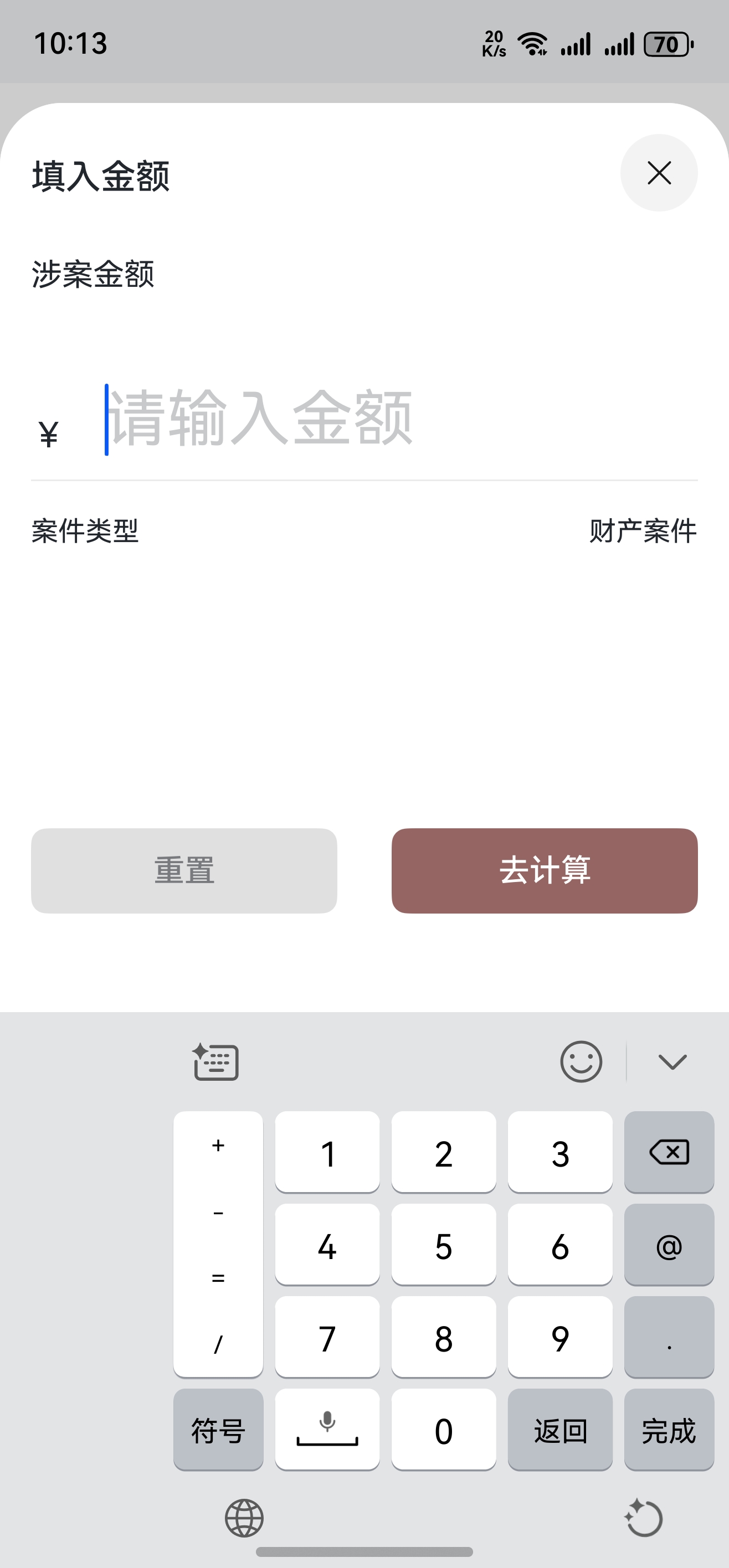Enter a decimal point
729x1568 pixels.
pyautogui.click(x=669, y=1337)
